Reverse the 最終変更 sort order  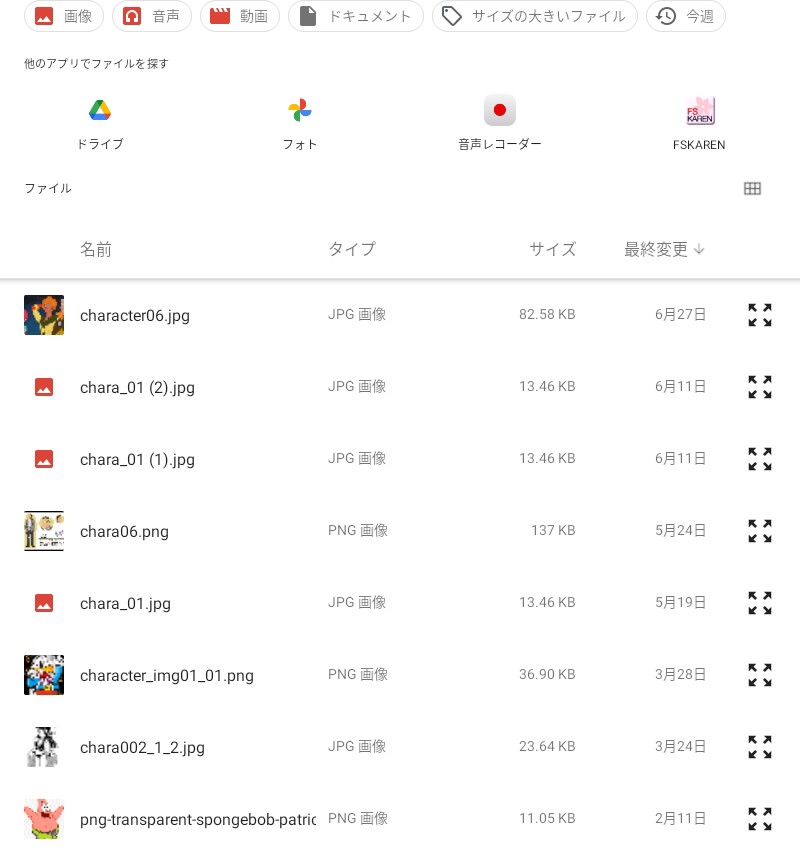coord(665,249)
